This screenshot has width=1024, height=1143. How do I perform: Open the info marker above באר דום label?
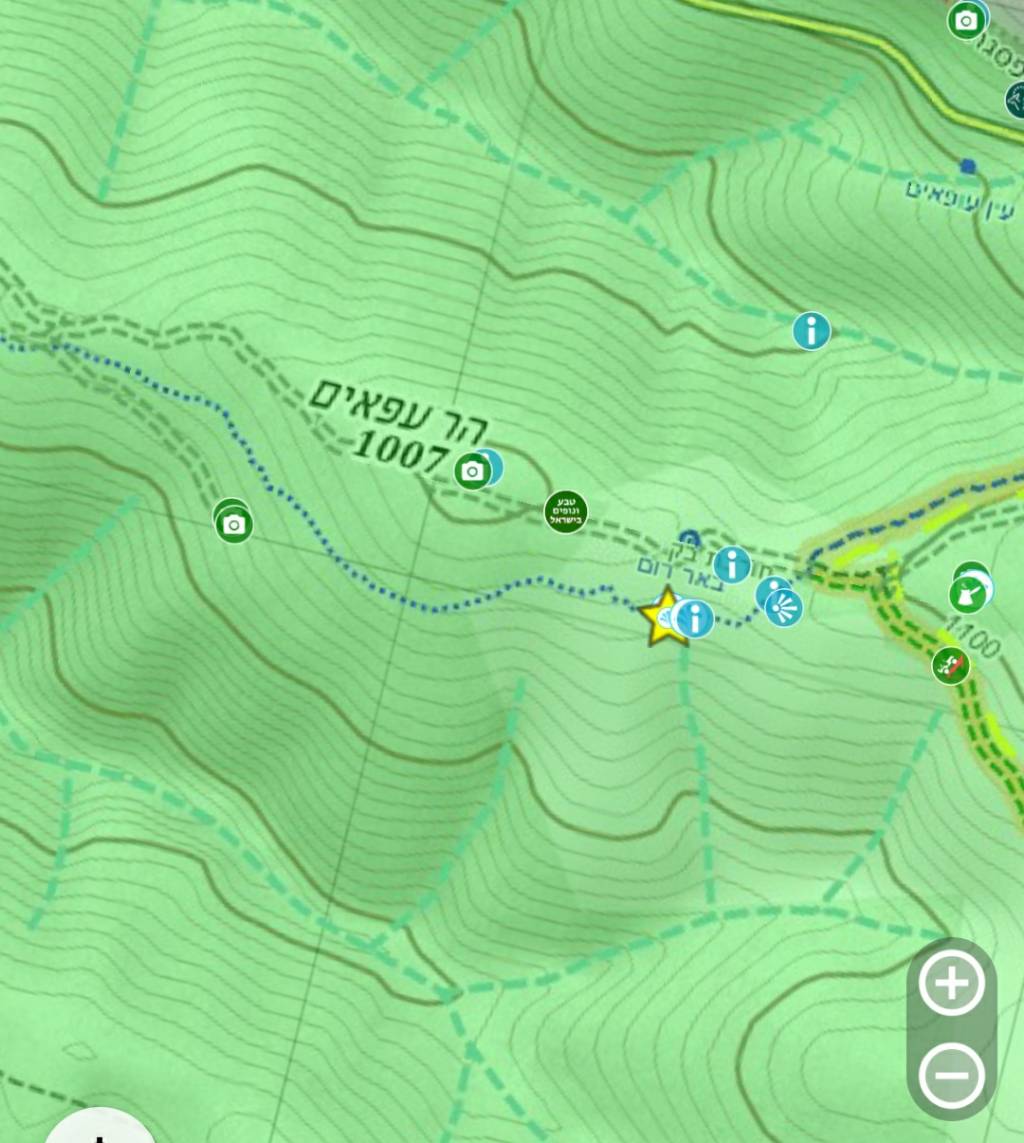pos(732,565)
